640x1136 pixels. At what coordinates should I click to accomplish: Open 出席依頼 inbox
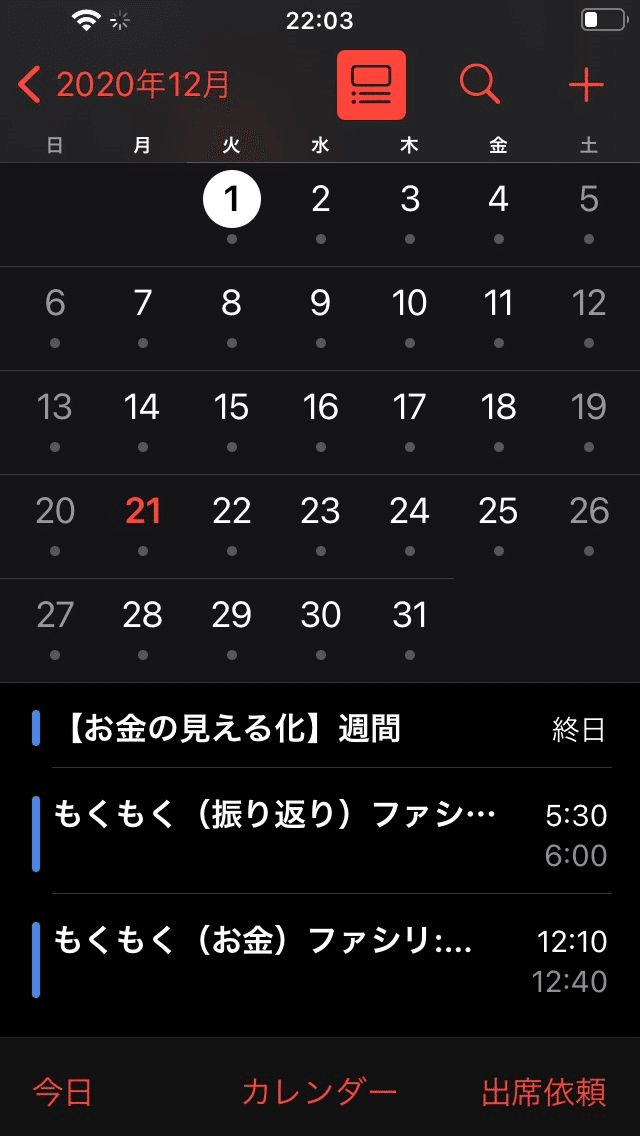tap(544, 1092)
